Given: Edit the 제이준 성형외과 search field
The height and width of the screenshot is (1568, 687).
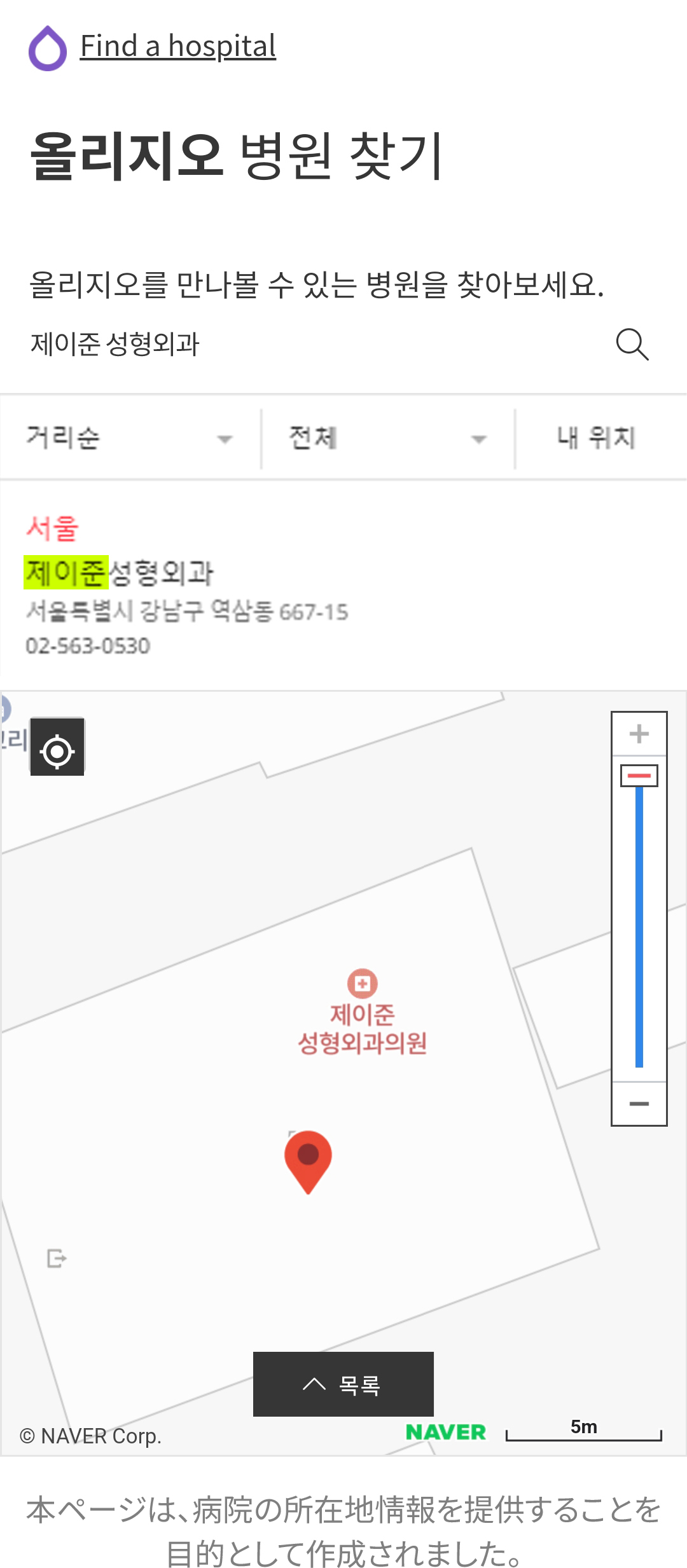Looking at the screenshot, I should pos(305,344).
